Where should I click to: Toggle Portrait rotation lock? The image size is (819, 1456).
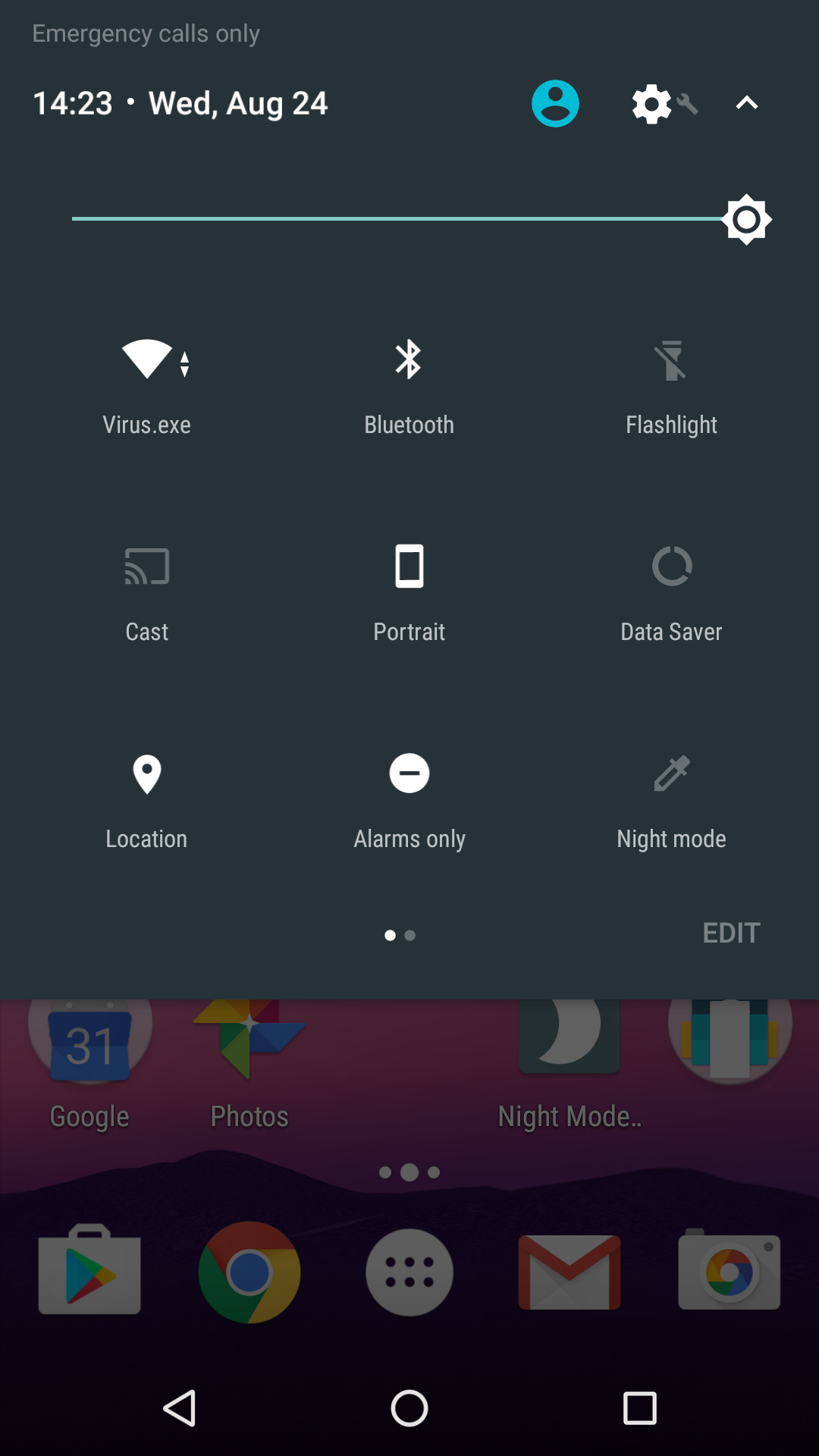coord(409,594)
